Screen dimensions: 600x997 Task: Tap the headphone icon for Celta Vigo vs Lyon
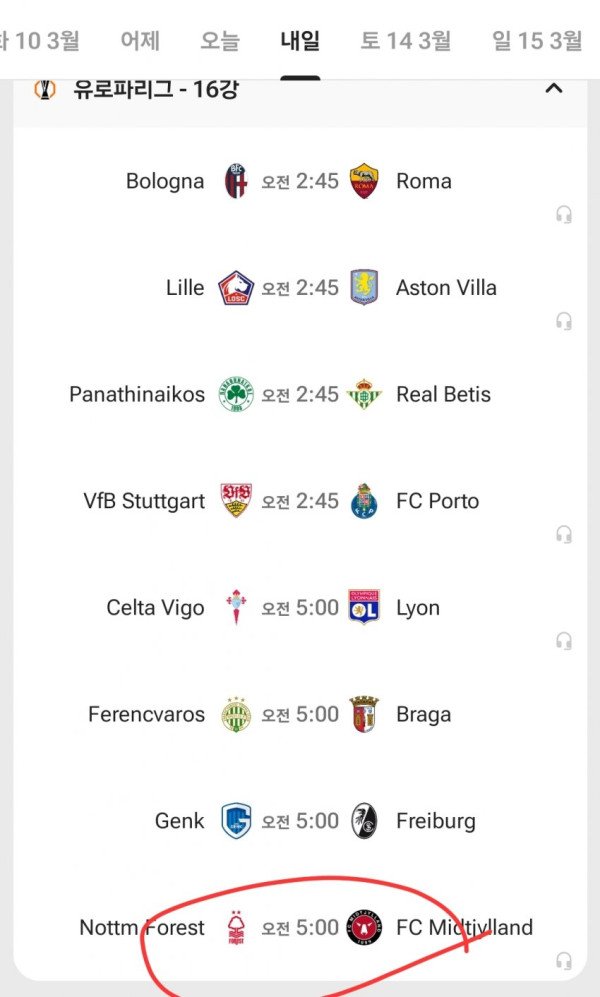[x=564, y=641]
